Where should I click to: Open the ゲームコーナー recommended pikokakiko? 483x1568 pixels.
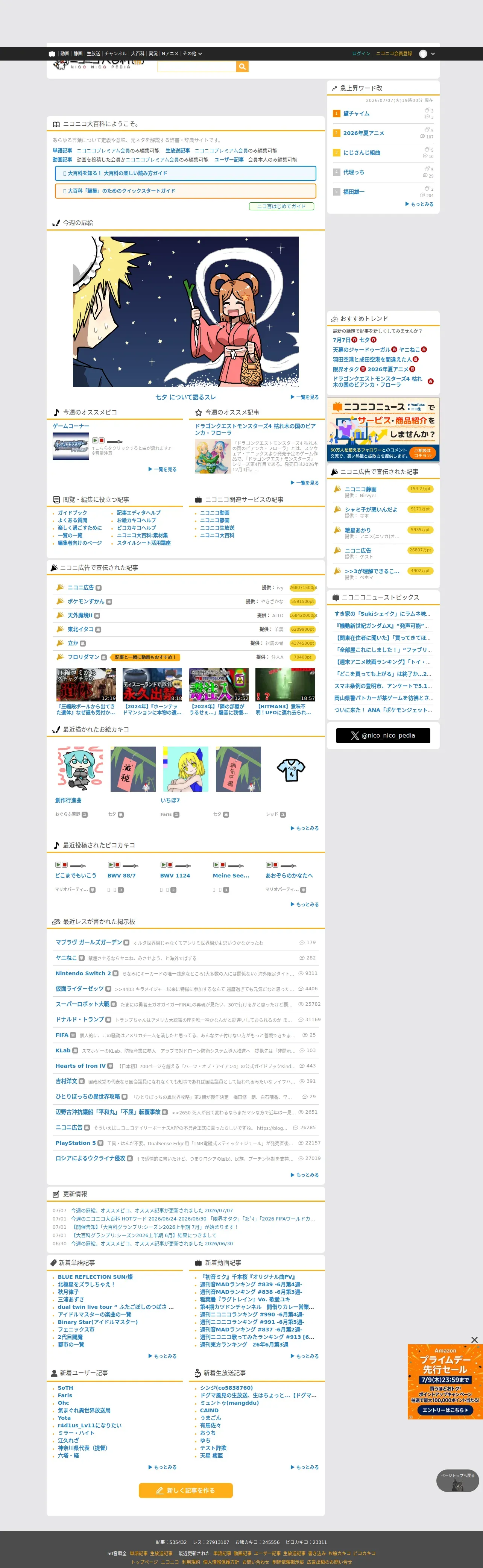pyautogui.click(x=71, y=426)
